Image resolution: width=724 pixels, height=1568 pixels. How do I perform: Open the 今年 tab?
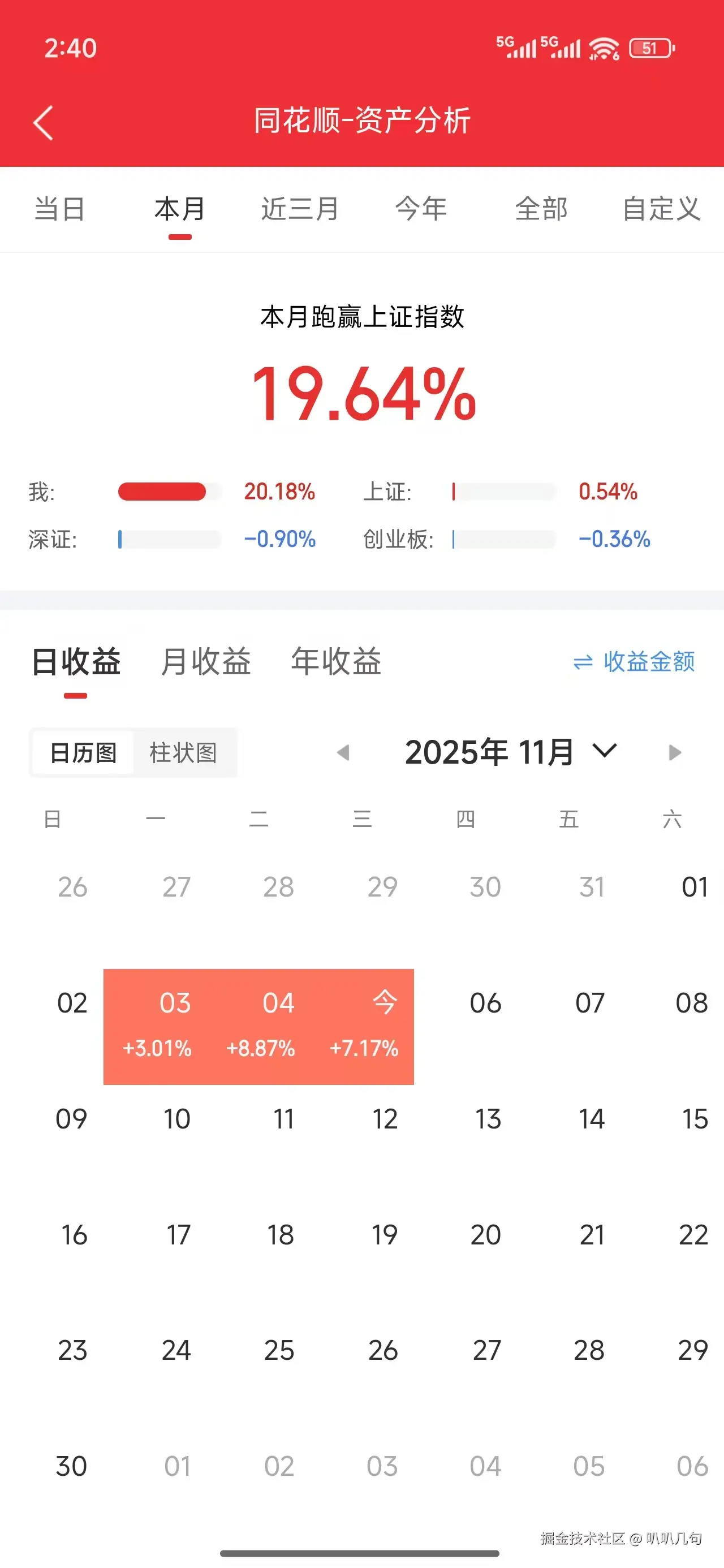(x=422, y=209)
